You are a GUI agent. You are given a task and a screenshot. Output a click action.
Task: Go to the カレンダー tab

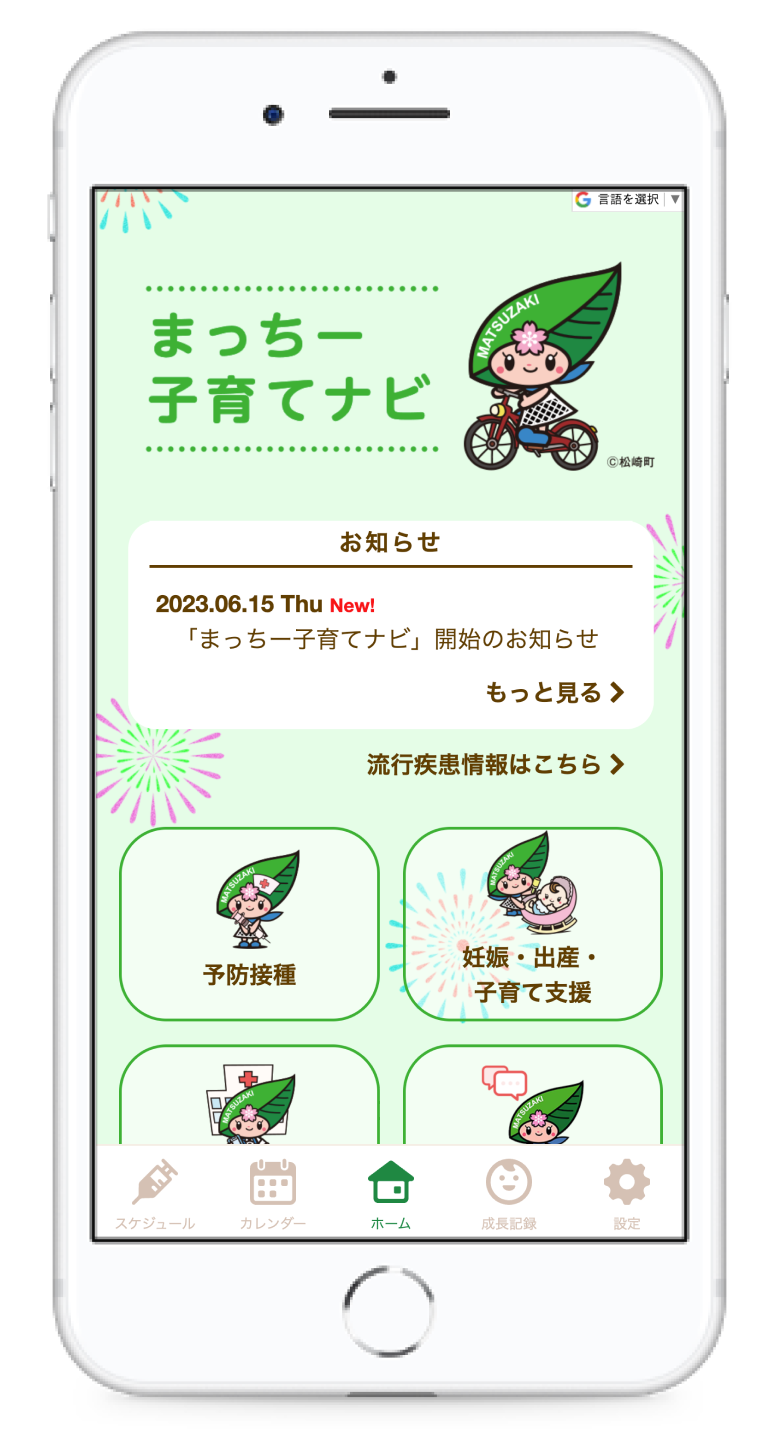click(273, 1194)
